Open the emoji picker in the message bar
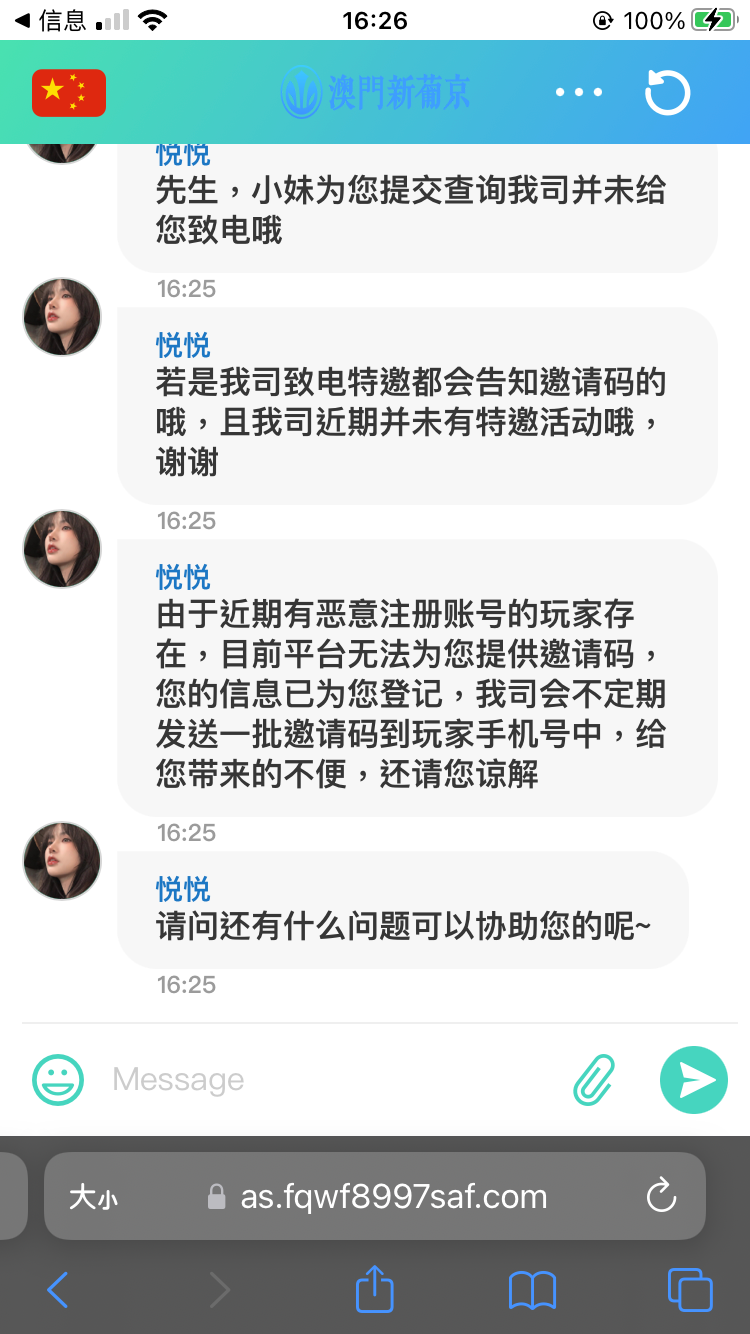 pos(58,1080)
